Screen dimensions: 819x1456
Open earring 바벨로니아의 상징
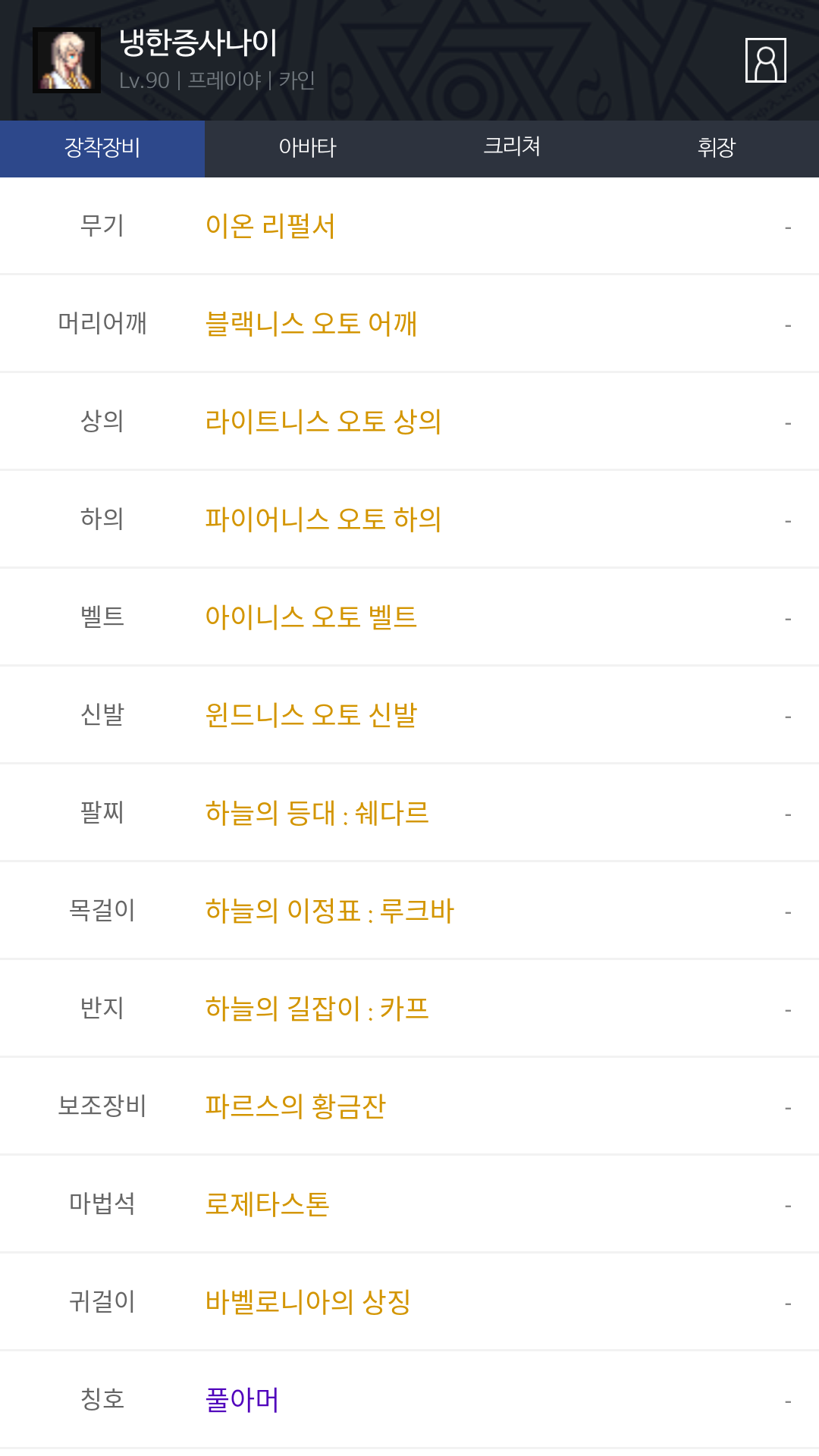click(308, 1302)
